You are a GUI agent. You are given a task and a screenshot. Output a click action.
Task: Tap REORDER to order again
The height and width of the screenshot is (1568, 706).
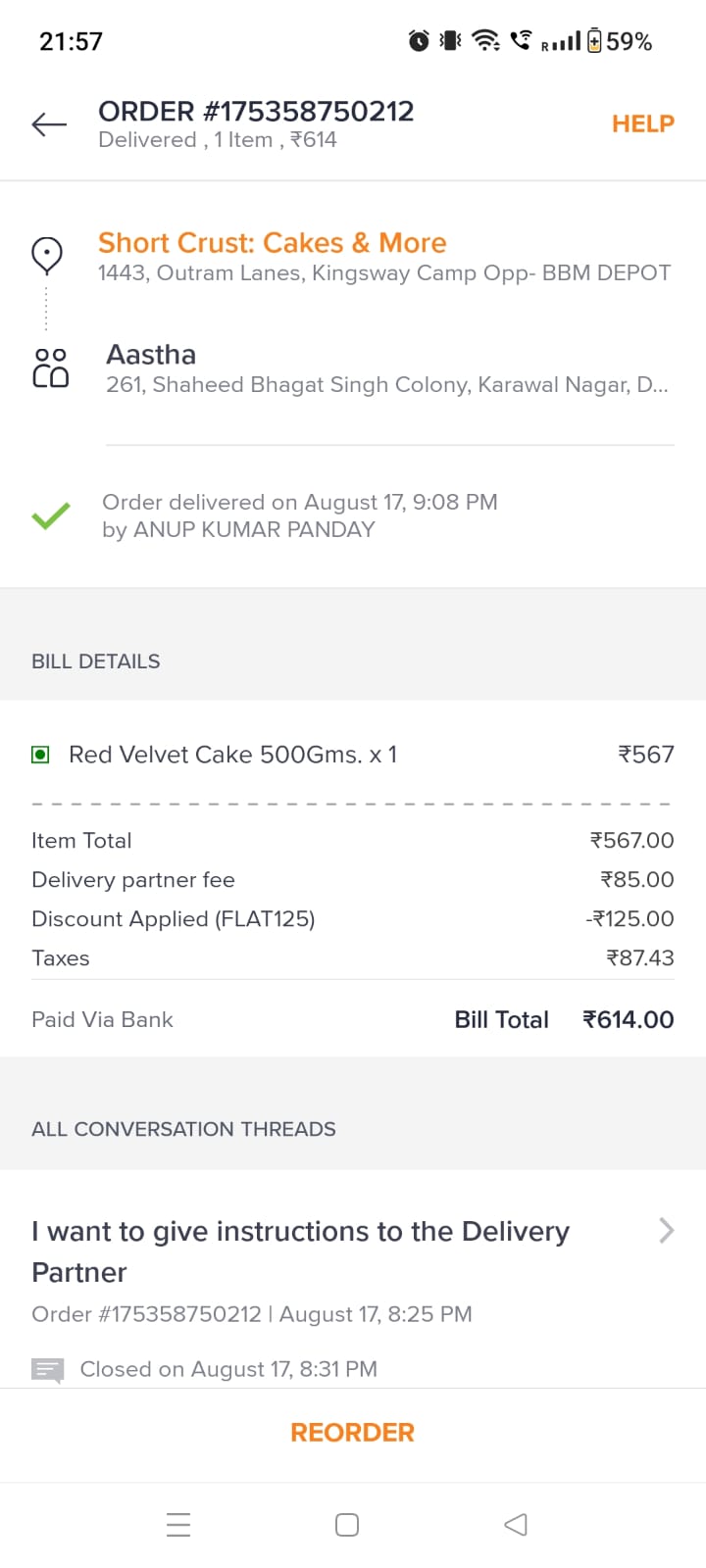(352, 1433)
